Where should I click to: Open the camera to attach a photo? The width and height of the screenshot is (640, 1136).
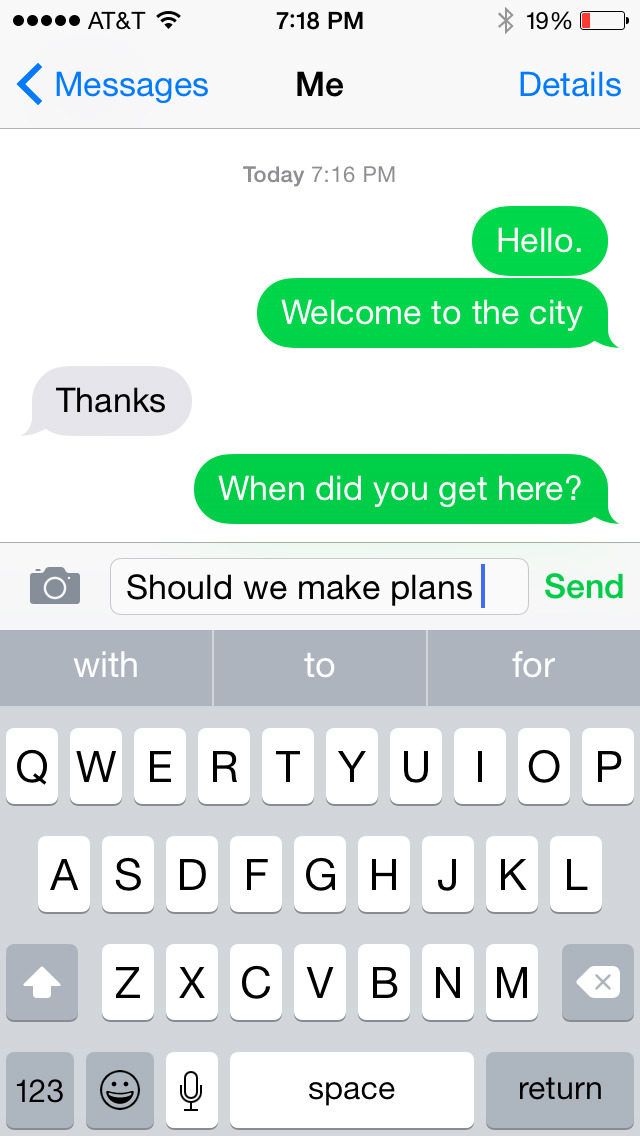click(x=55, y=586)
